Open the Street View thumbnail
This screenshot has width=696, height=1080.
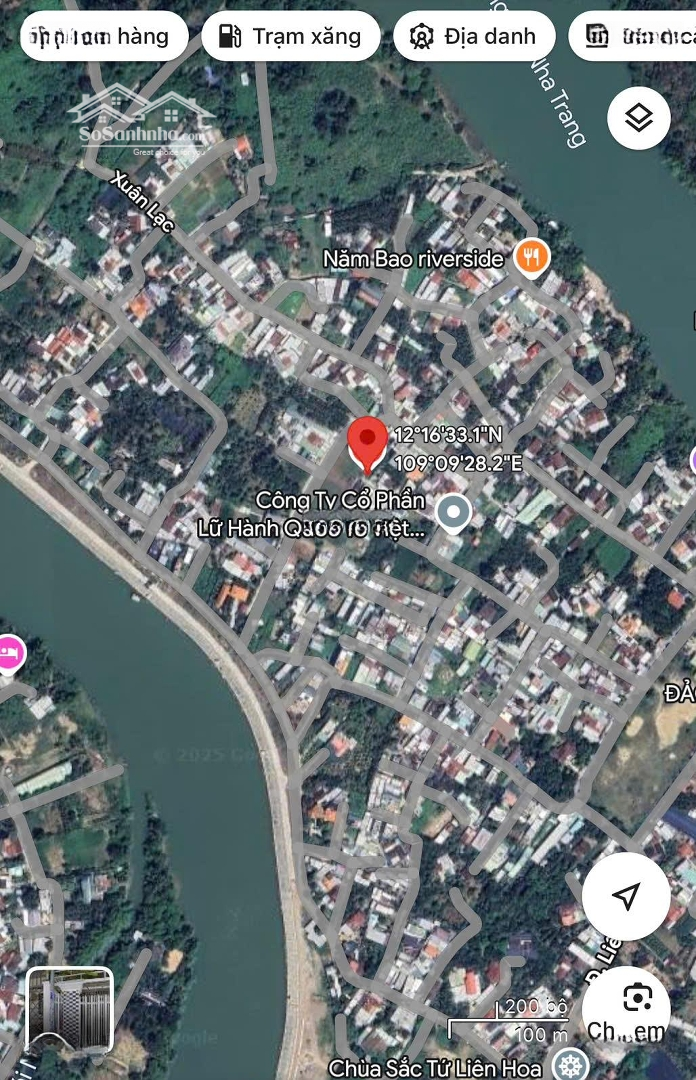[x=70, y=1010]
